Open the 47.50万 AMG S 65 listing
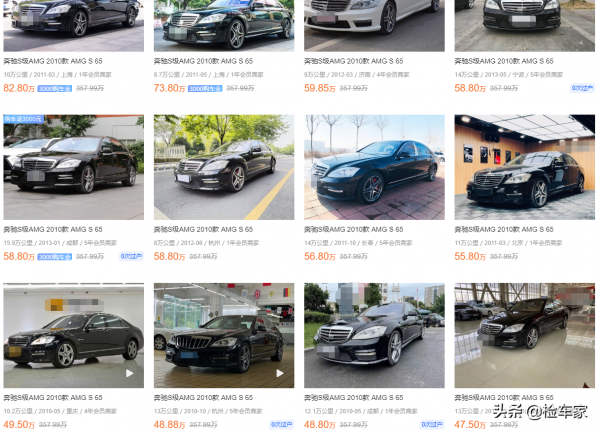Screen dimensions: 600x431 click(524, 336)
